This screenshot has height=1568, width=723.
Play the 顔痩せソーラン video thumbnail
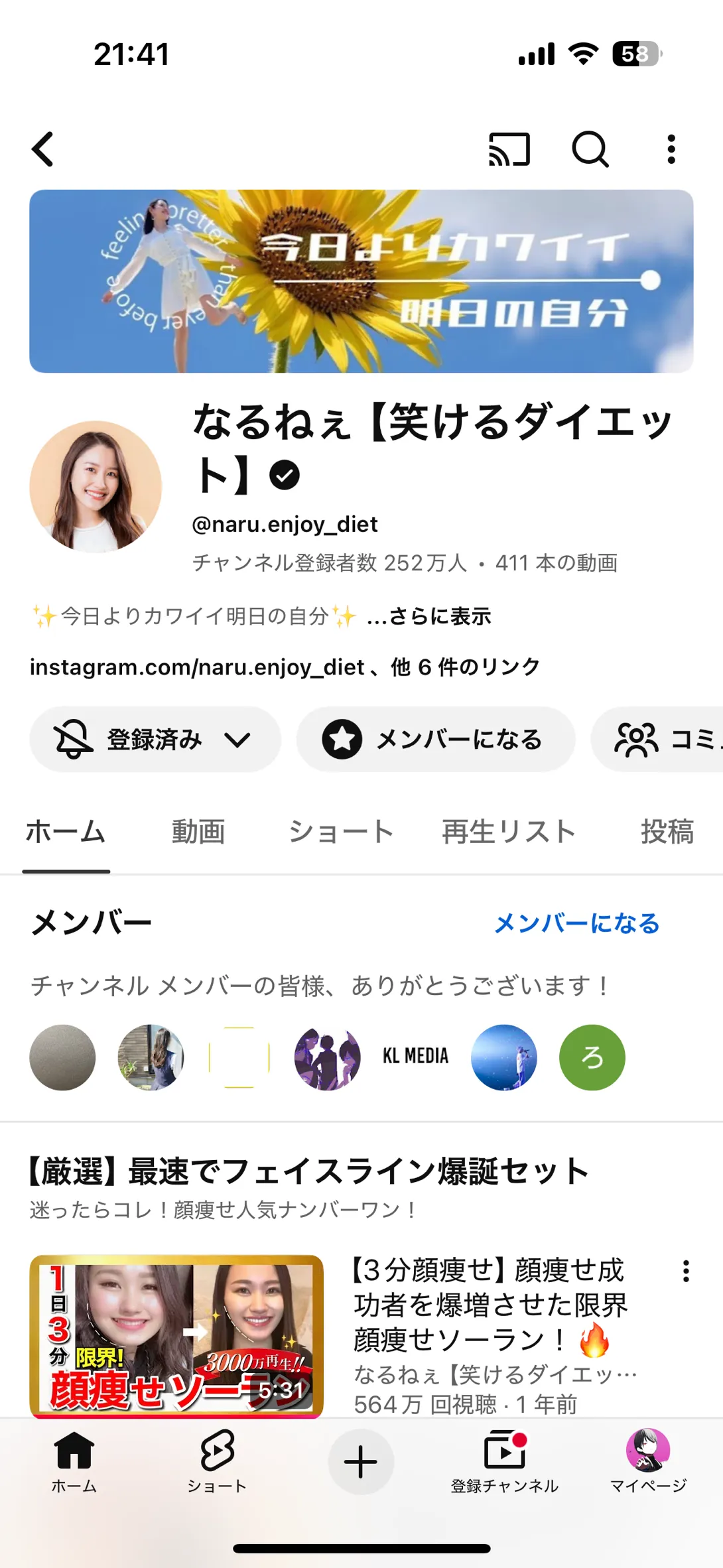176,1335
